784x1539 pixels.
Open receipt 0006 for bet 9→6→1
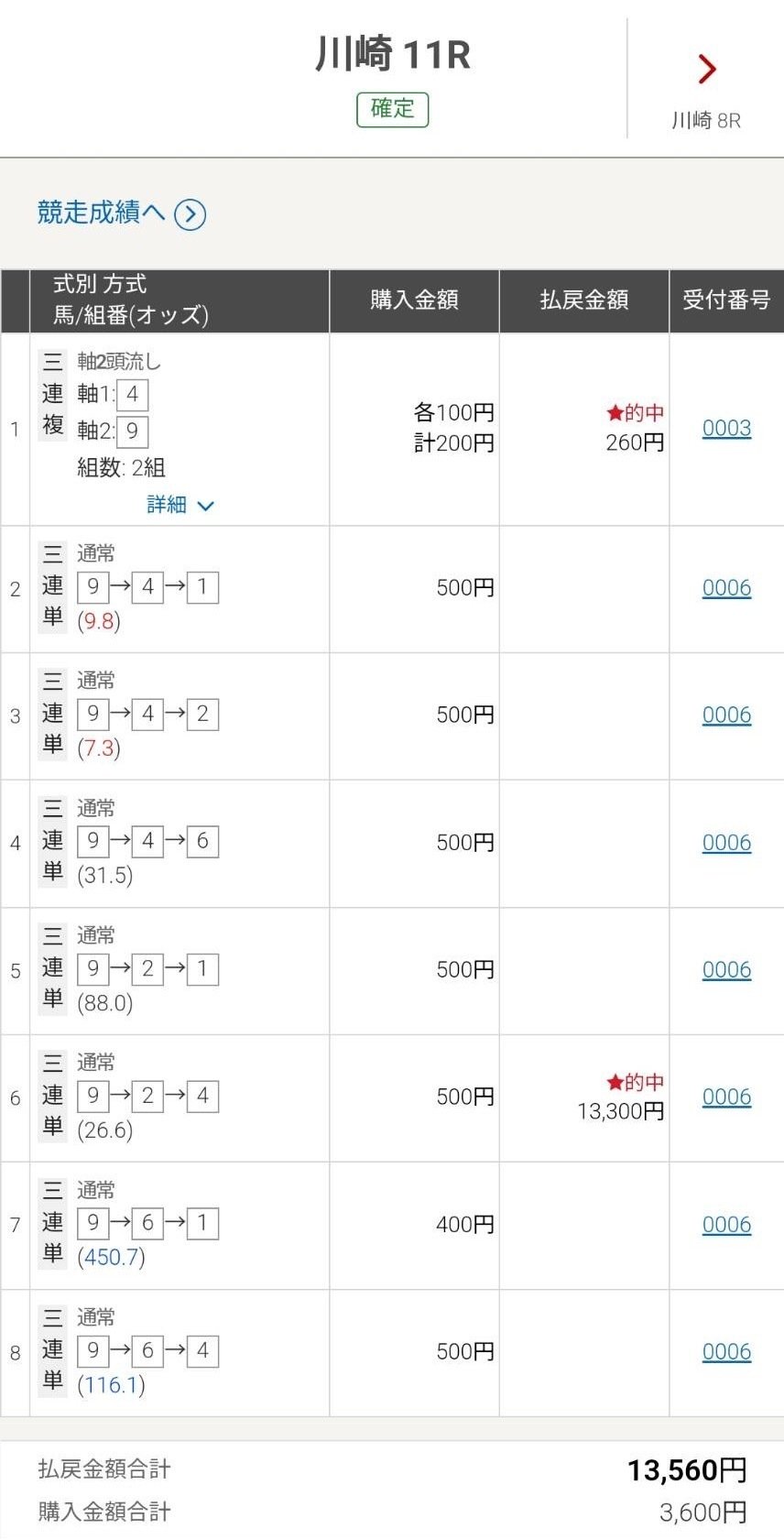pos(726,1224)
